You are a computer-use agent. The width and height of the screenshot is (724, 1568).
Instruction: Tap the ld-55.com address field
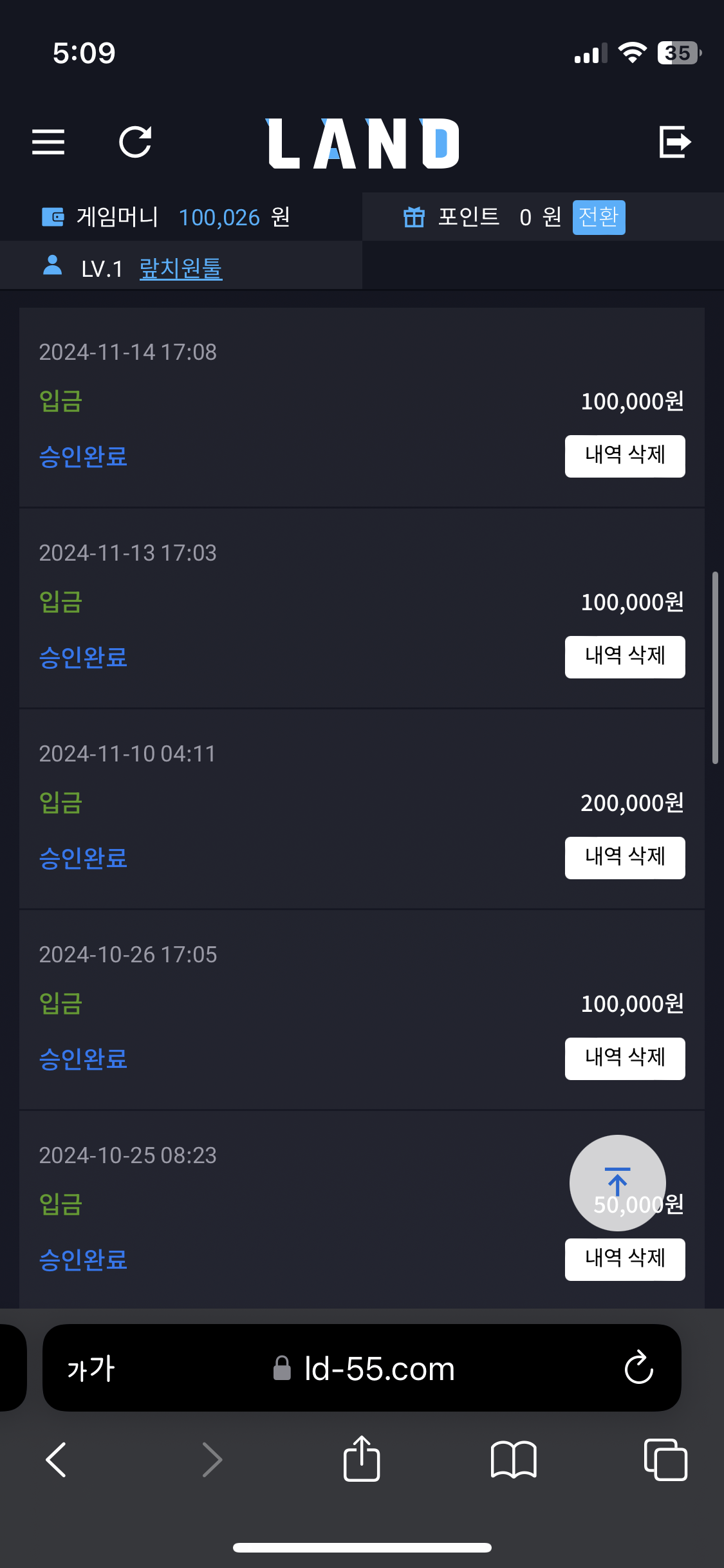tap(364, 1368)
